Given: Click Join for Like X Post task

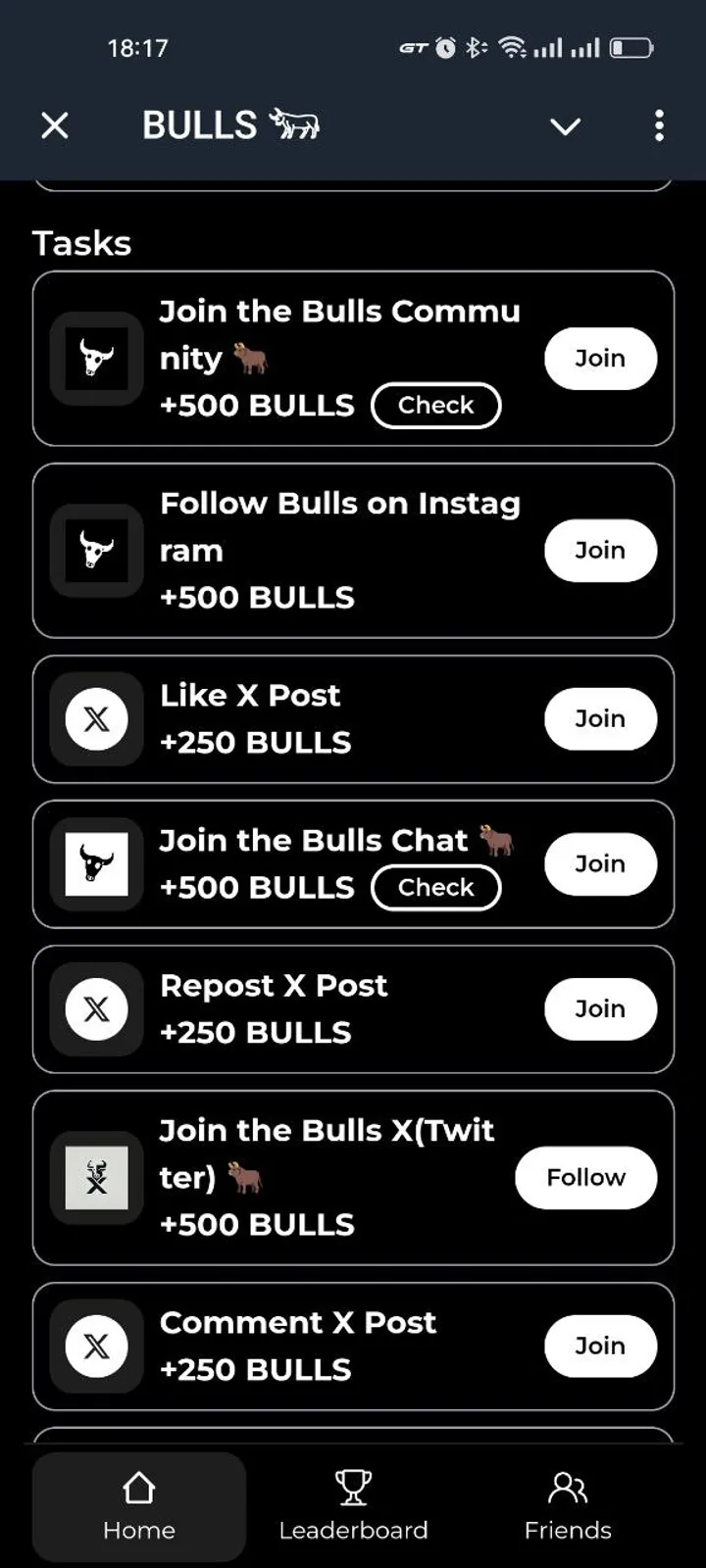Looking at the screenshot, I should point(600,718).
